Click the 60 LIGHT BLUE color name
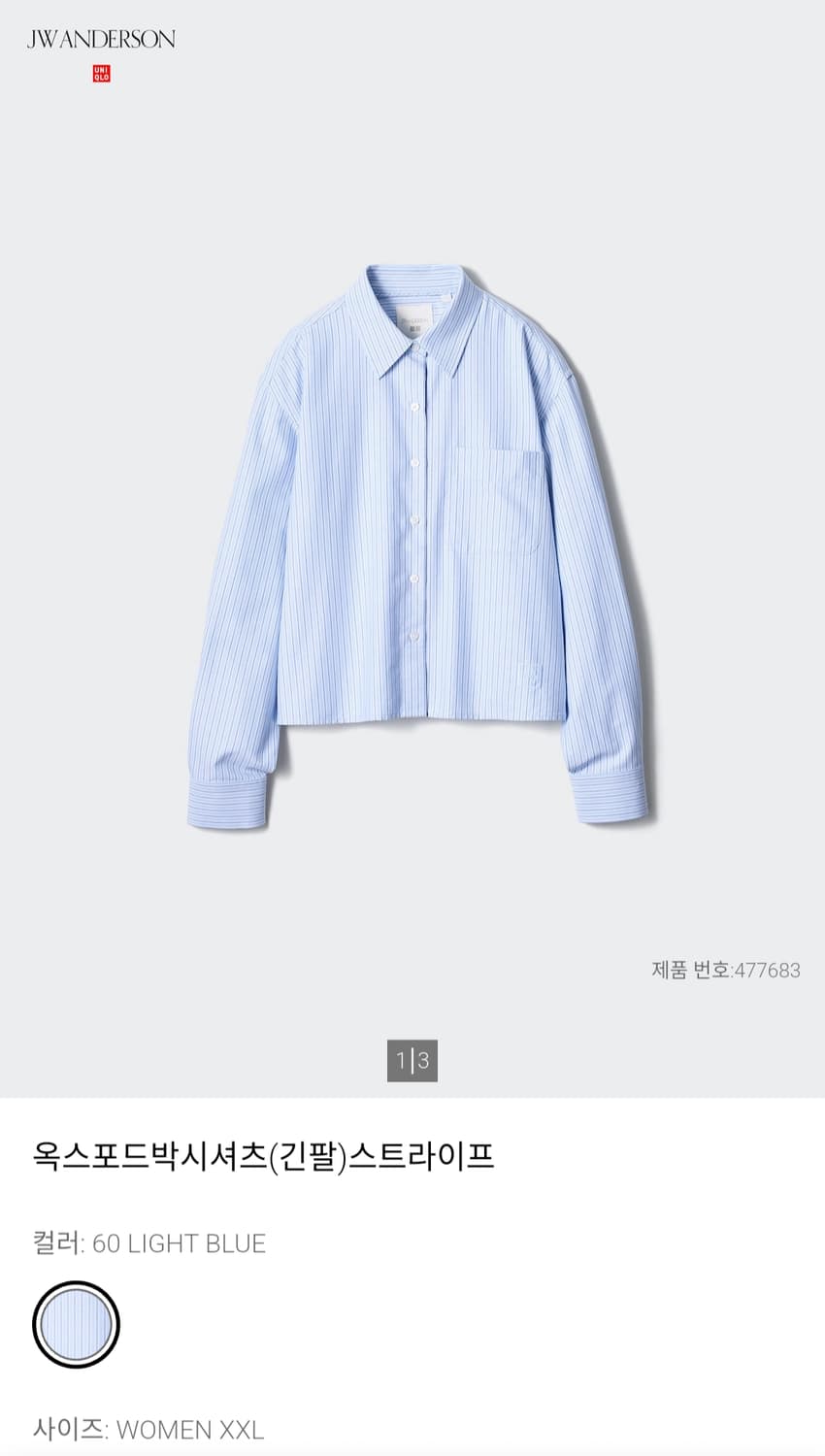The height and width of the screenshot is (1456, 825). point(181,1243)
